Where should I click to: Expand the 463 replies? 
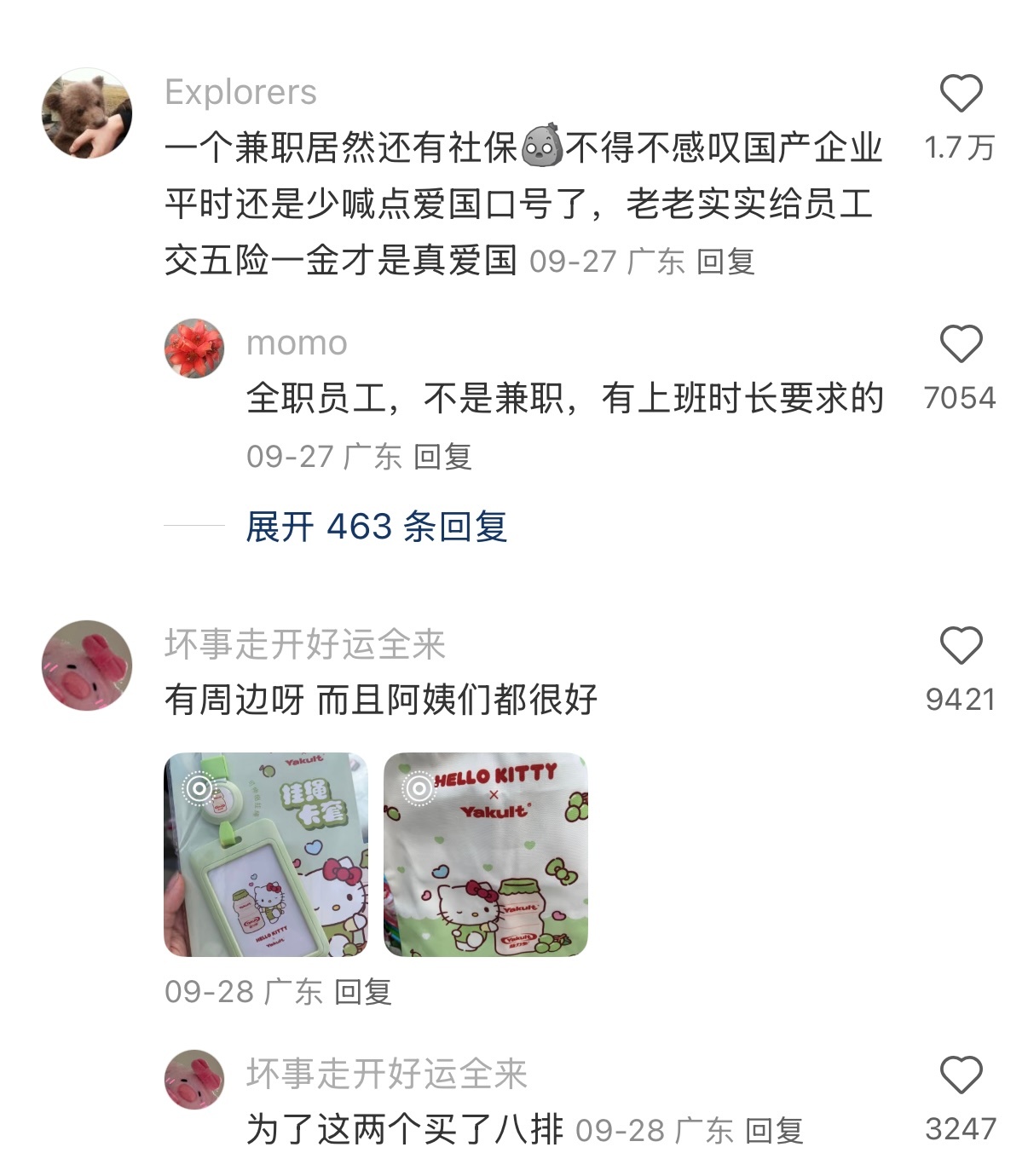pyautogui.click(x=376, y=527)
